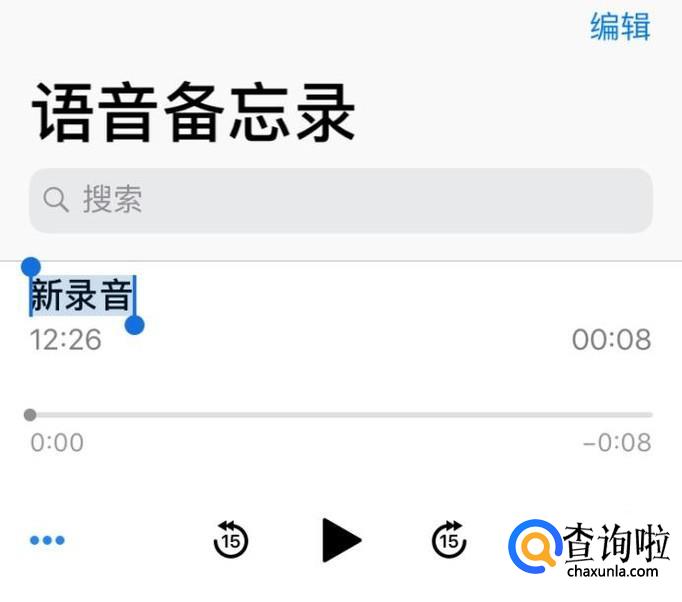The width and height of the screenshot is (682, 602).
Task: Tap the 编辑 button
Action: pos(620,27)
